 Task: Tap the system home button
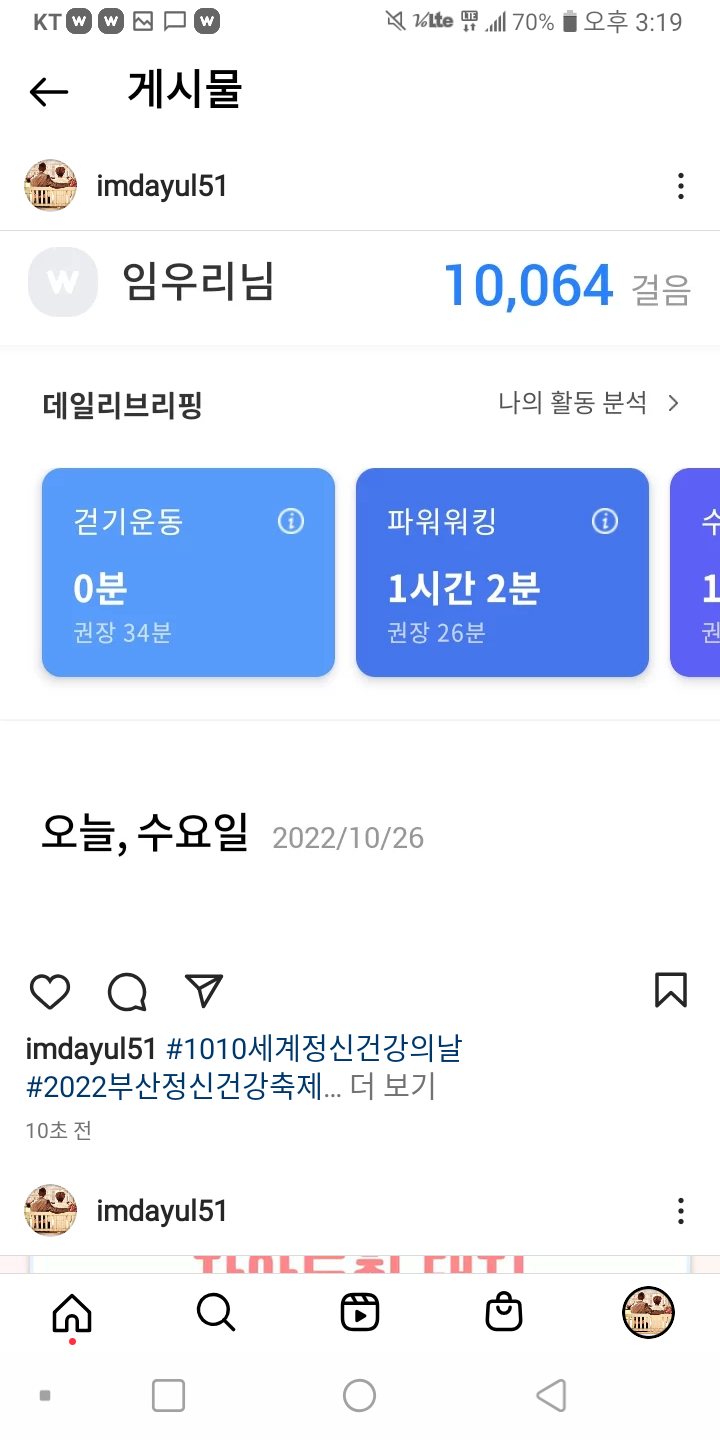(x=359, y=1395)
